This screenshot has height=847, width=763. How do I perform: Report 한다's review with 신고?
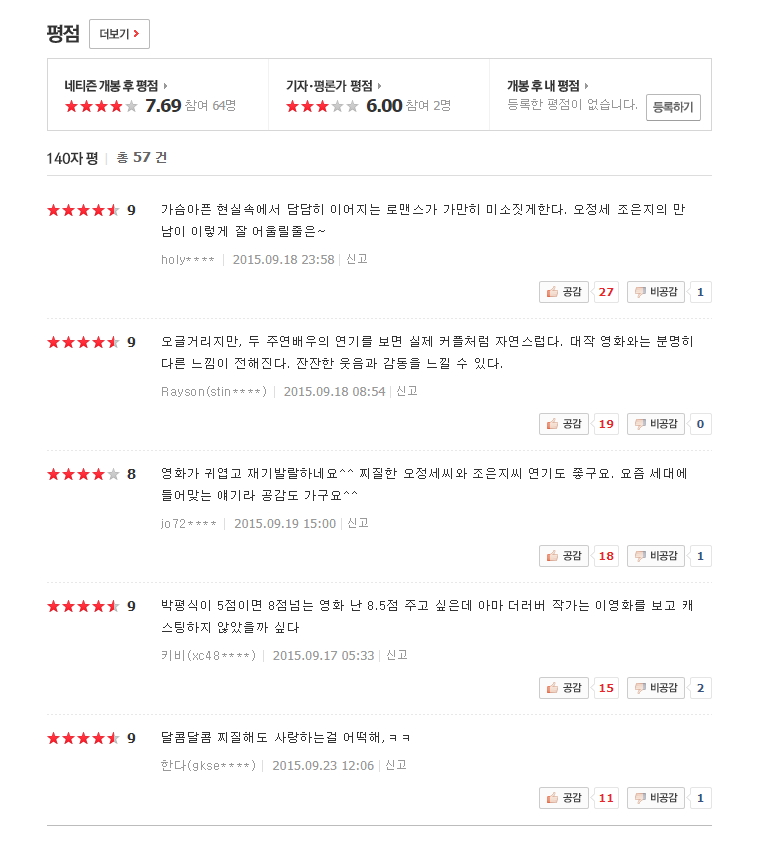(x=396, y=765)
